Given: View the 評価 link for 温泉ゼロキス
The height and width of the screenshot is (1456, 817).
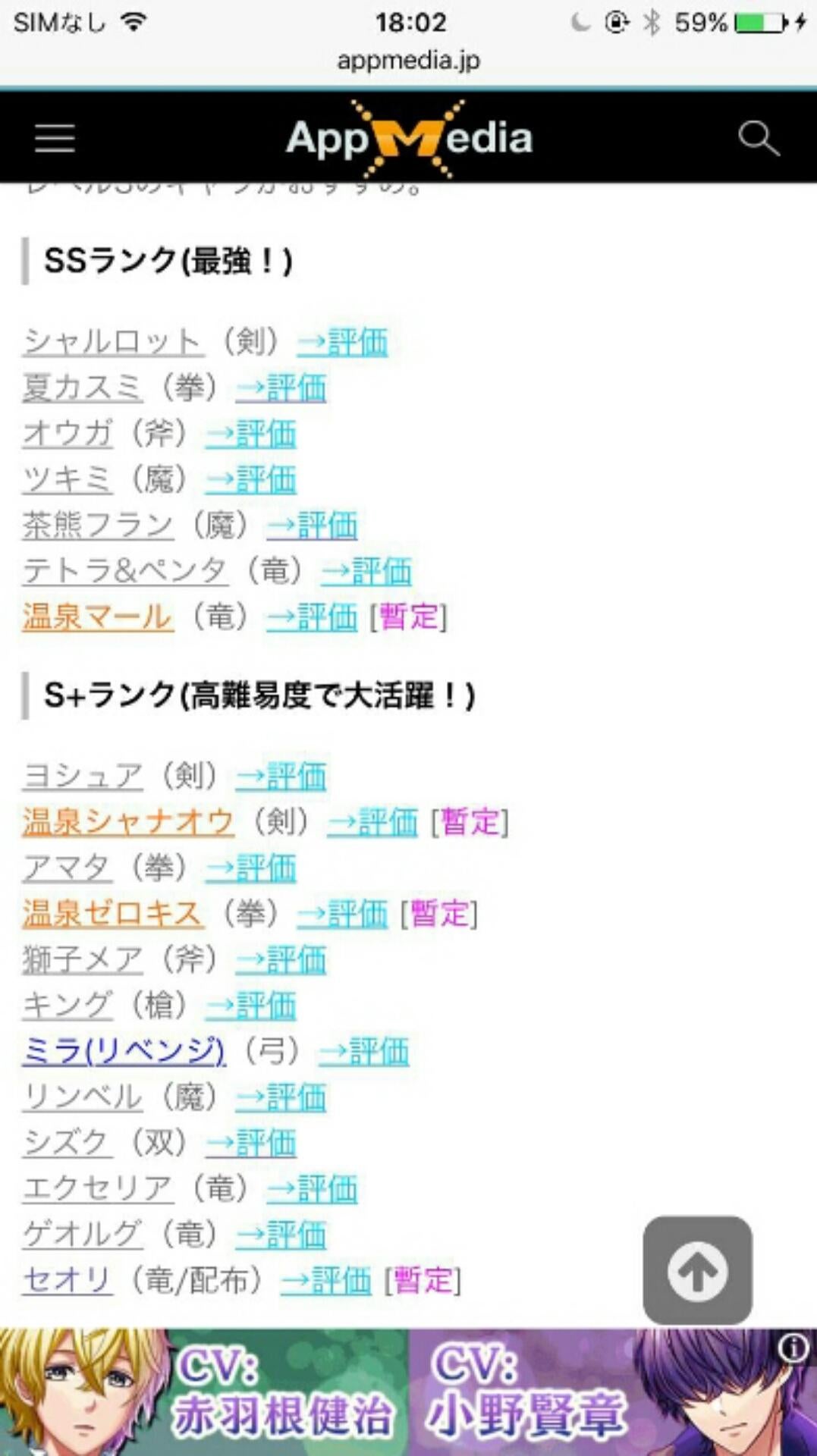Looking at the screenshot, I should tap(342, 914).
